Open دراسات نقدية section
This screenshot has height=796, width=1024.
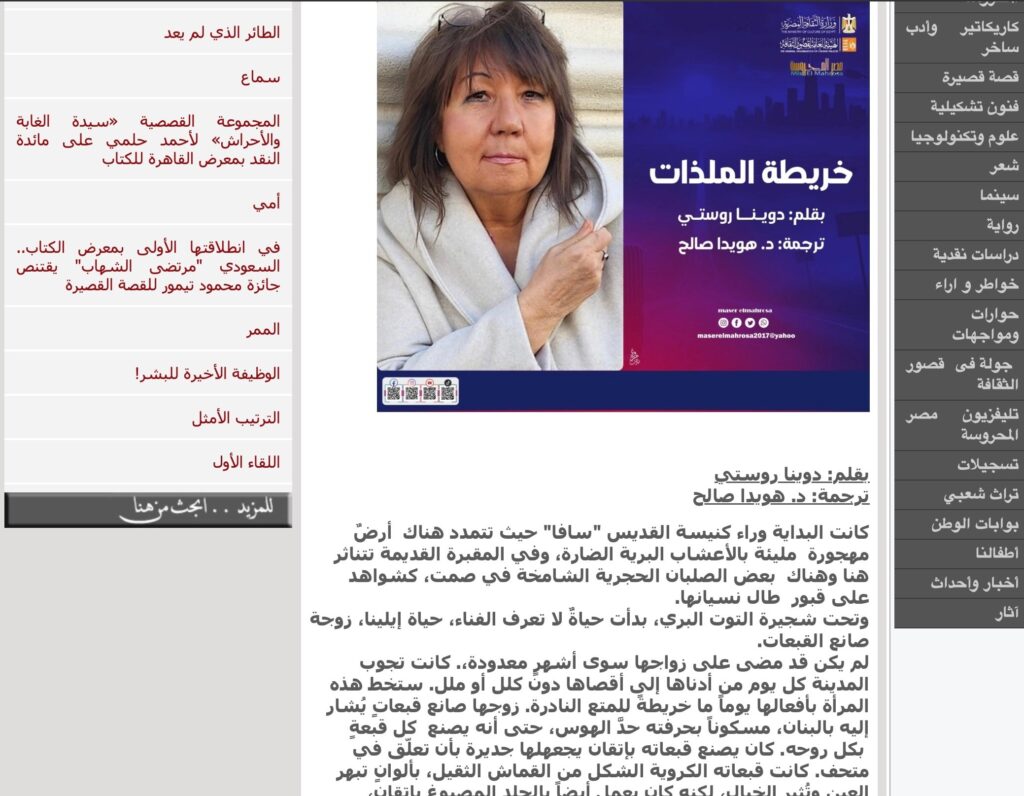tap(973, 255)
